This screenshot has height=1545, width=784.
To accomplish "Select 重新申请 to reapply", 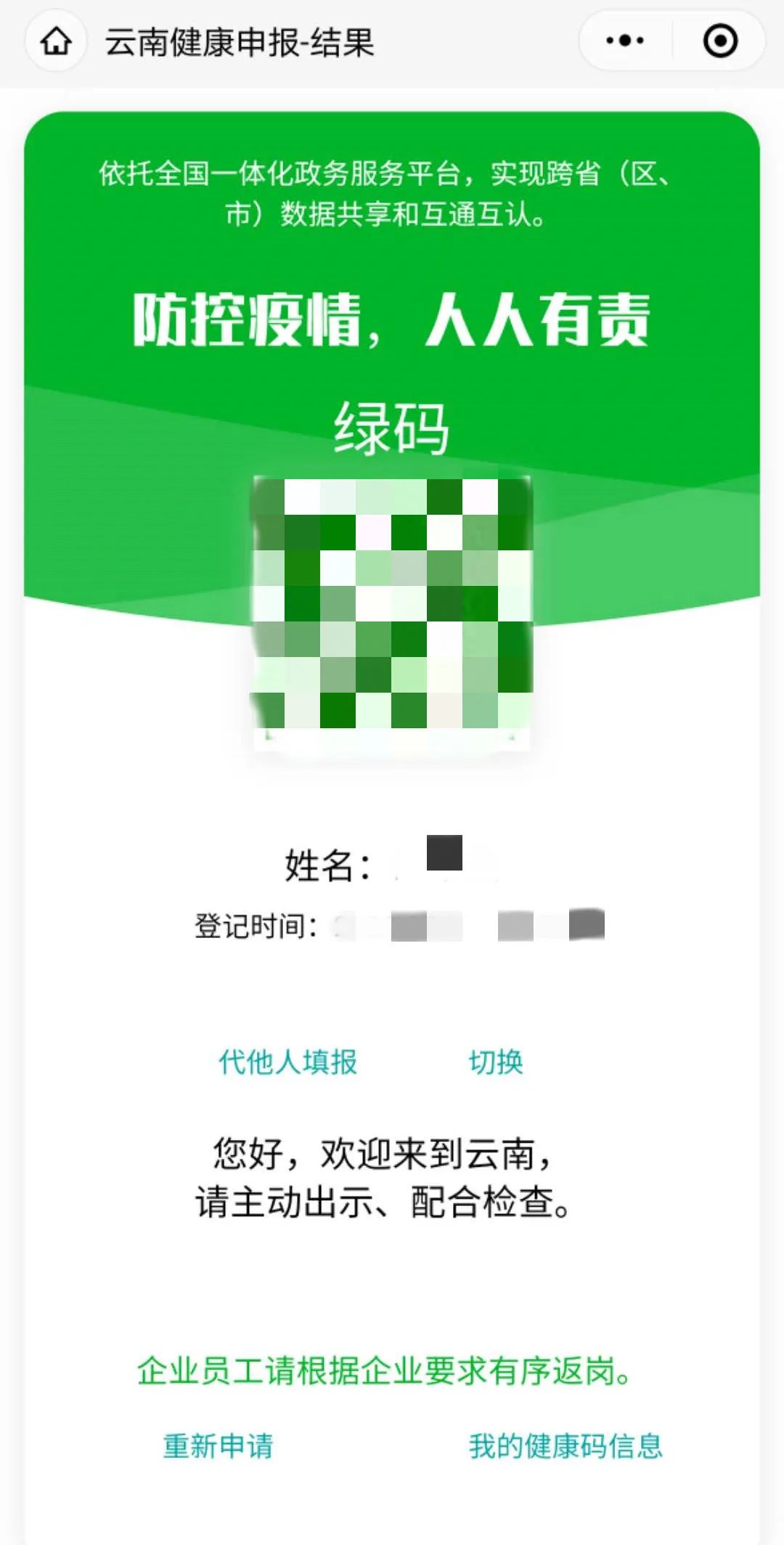I will [218, 1446].
